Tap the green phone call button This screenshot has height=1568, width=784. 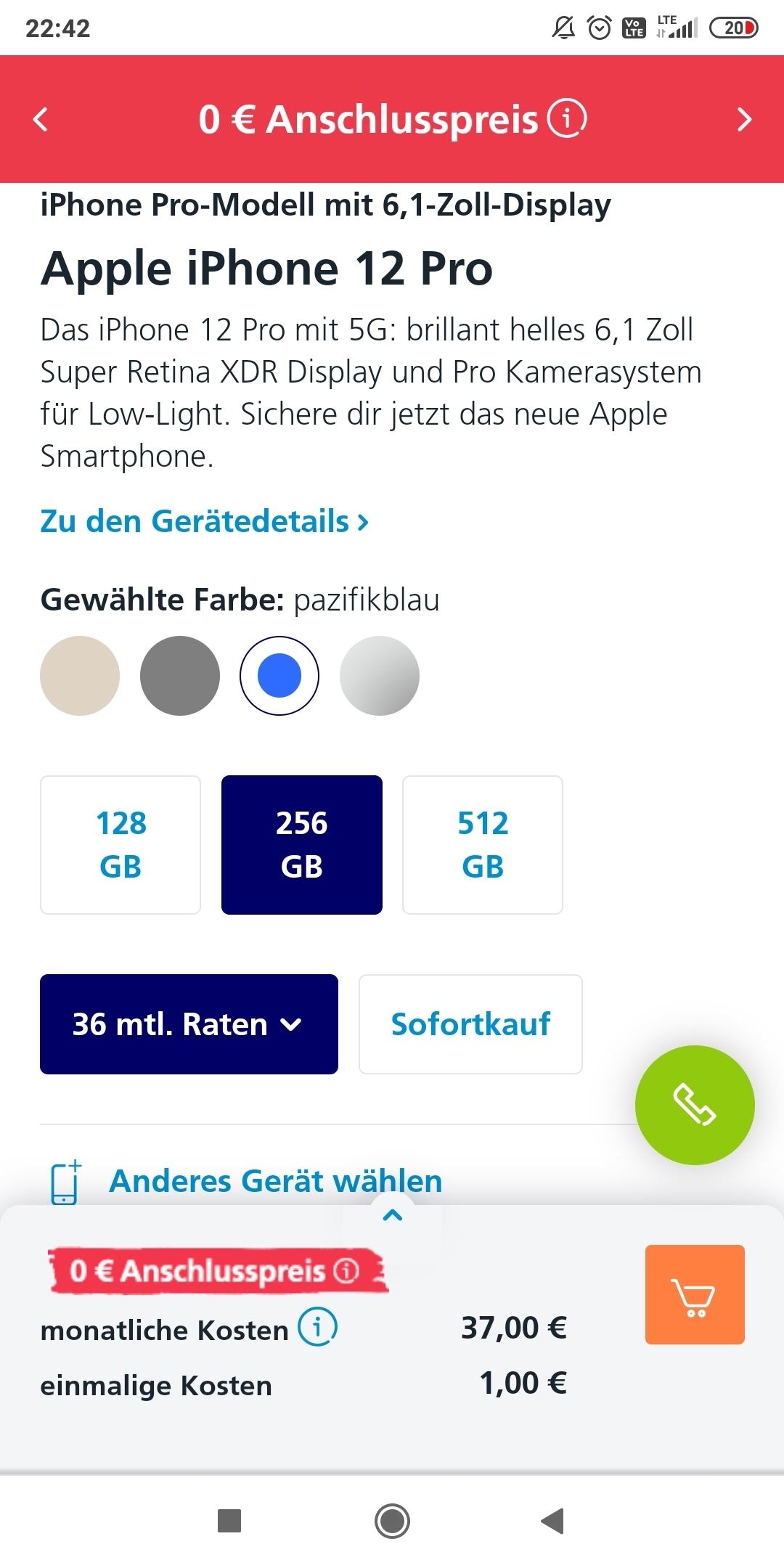coord(695,1105)
